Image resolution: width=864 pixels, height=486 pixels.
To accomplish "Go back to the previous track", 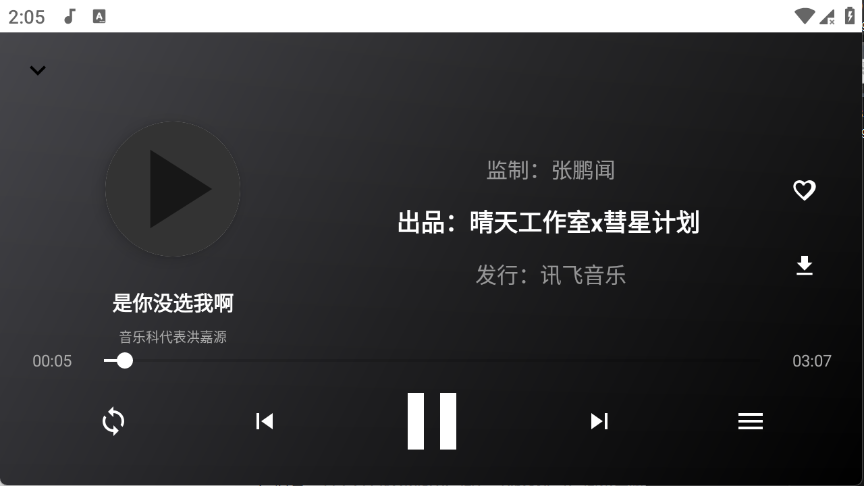I will tap(264, 421).
